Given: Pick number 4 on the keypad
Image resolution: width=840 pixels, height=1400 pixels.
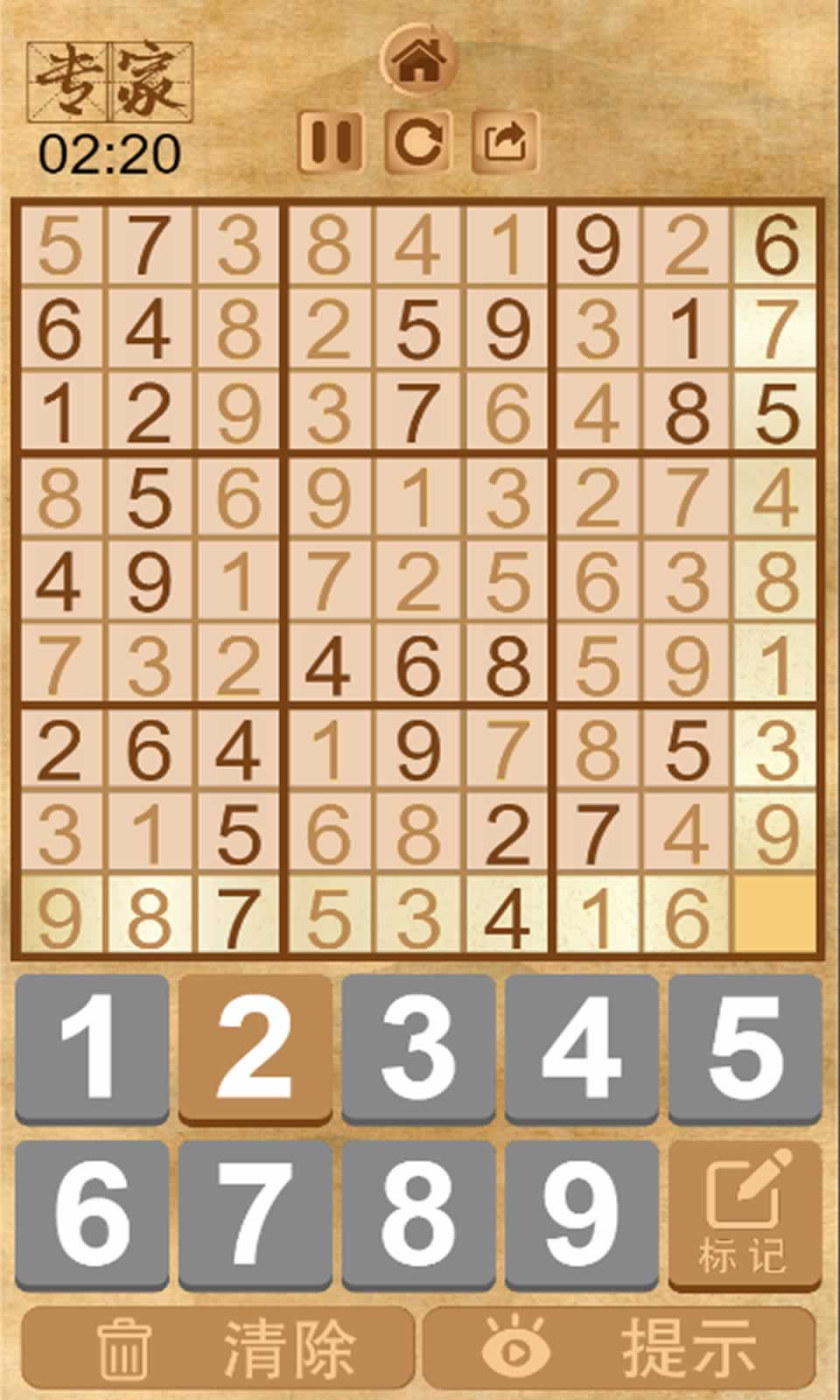Looking at the screenshot, I should coord(581,1047).
